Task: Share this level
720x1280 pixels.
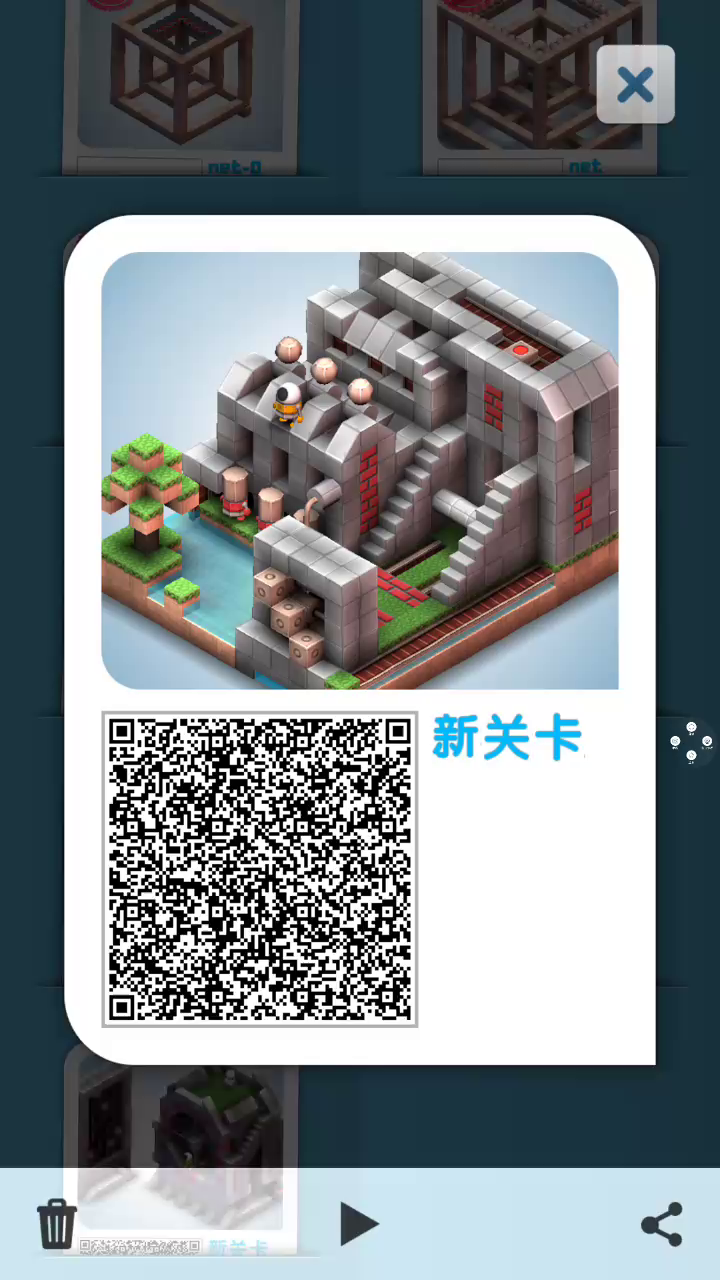Action: coord(661,1224)
